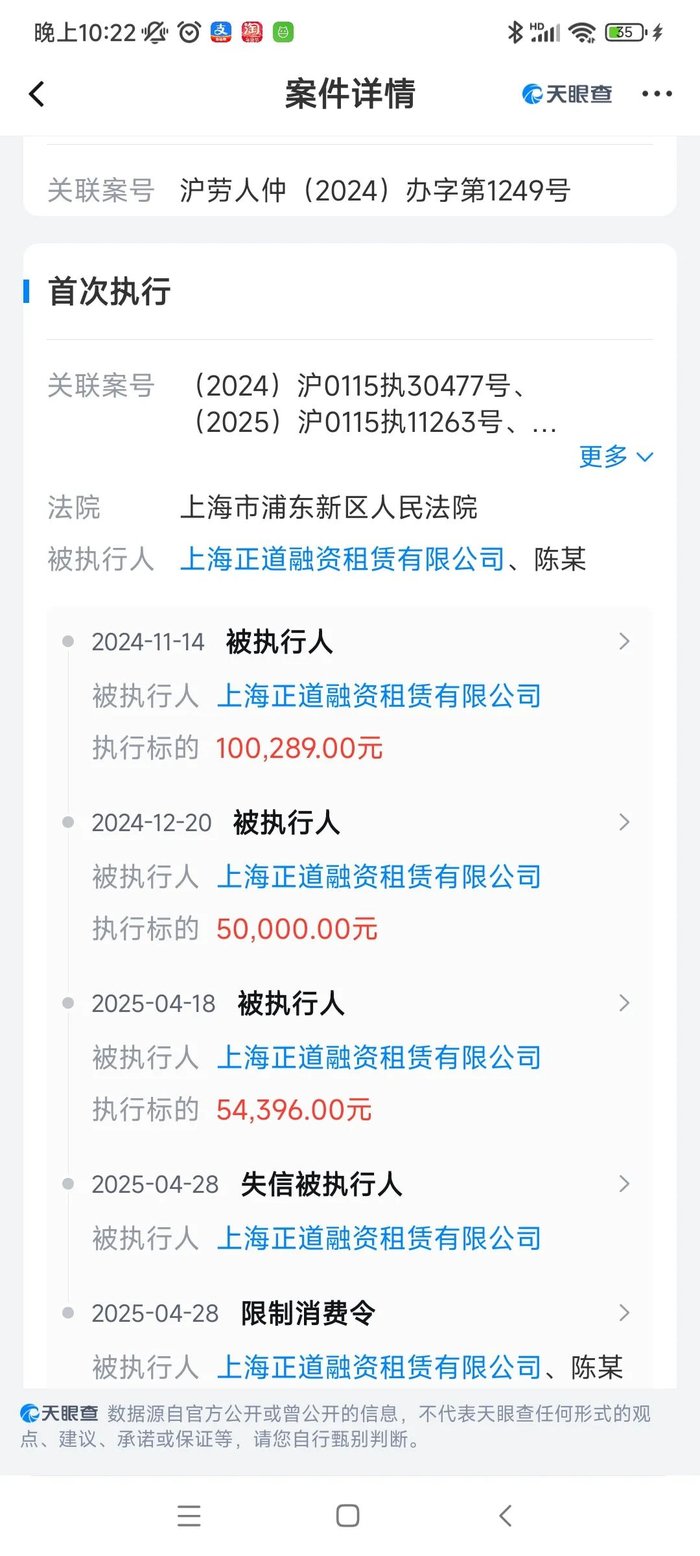The width and height of the screenshot is (700, 1556).
Task: Go back using the top-left arrow
Action: (37, 94)
